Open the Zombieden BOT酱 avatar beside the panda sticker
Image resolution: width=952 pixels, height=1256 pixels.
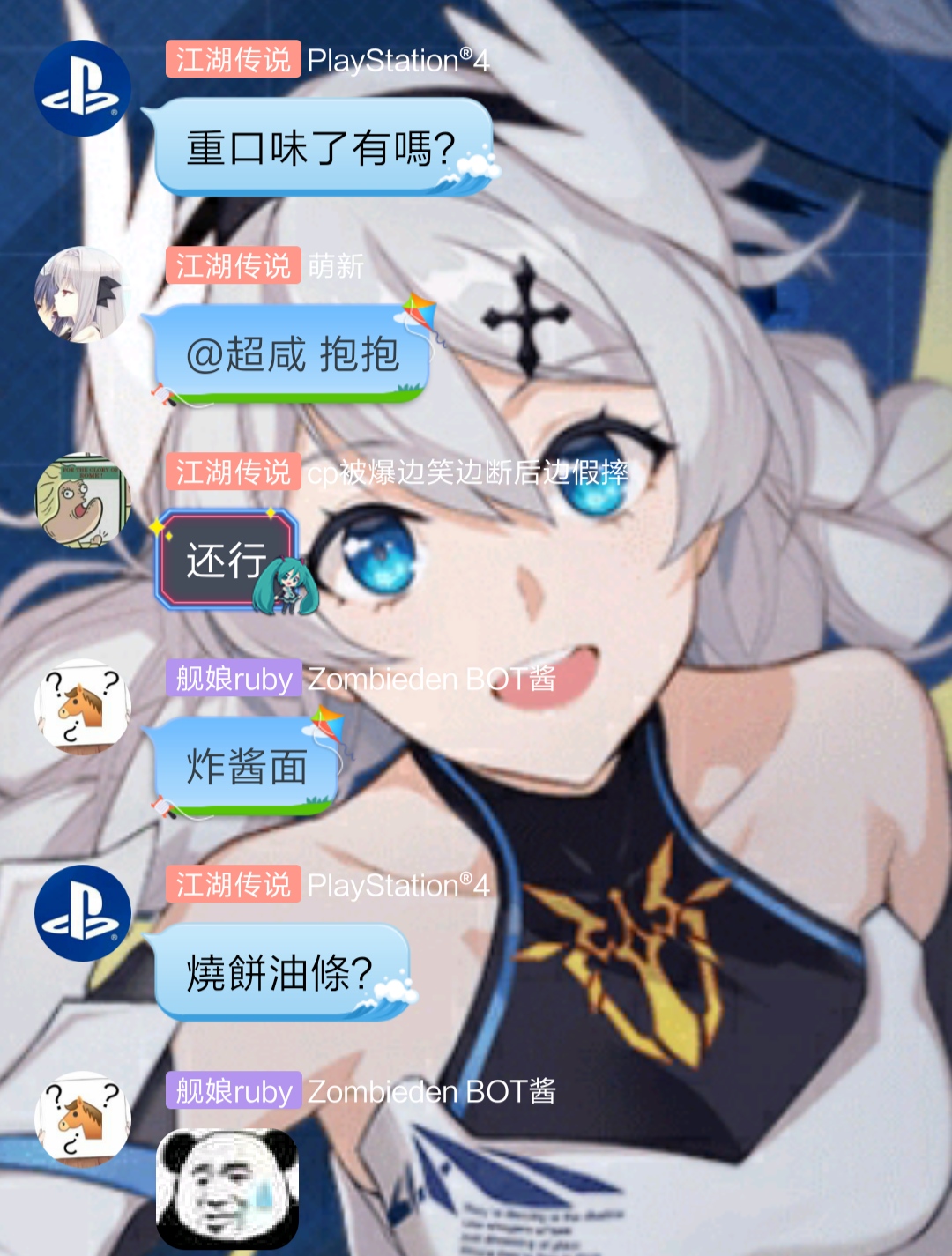coord(83,1119)
